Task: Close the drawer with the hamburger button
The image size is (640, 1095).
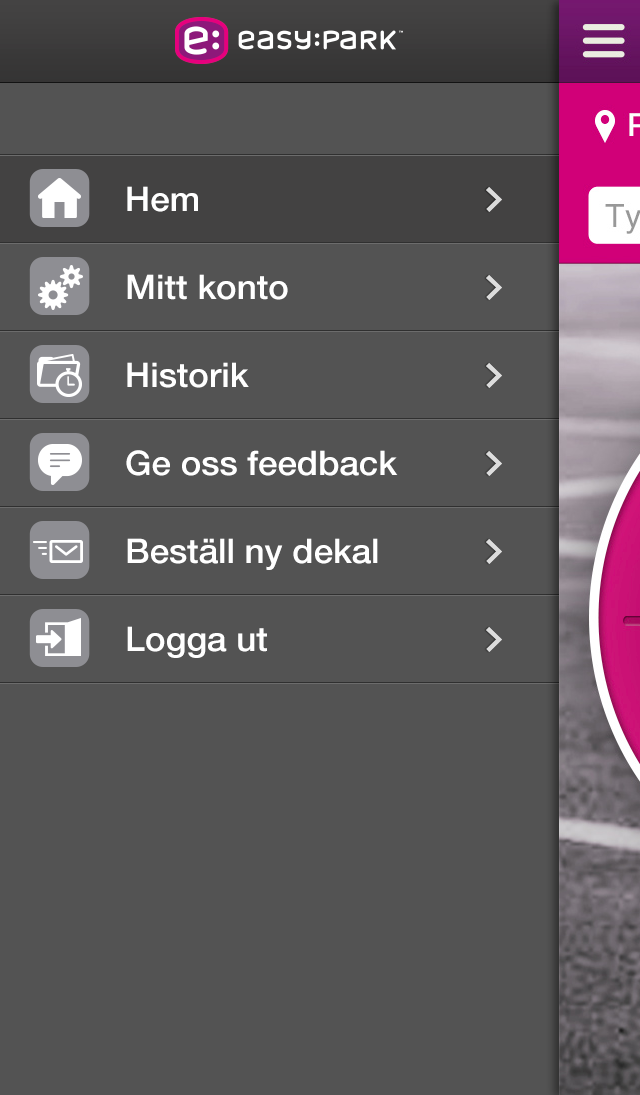Action: click(x=603, y=40)
